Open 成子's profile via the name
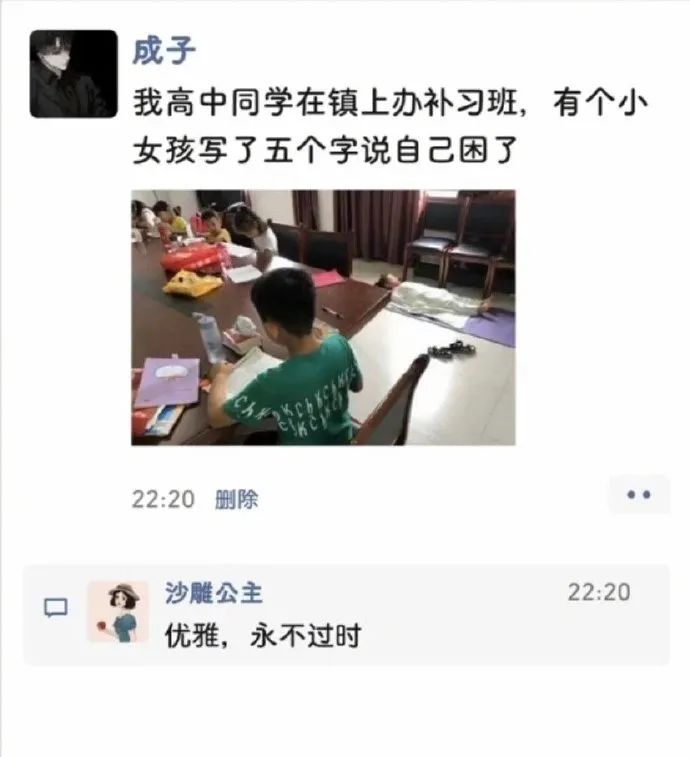This screenshot has width=690, height=757. (x=164, y=49)
